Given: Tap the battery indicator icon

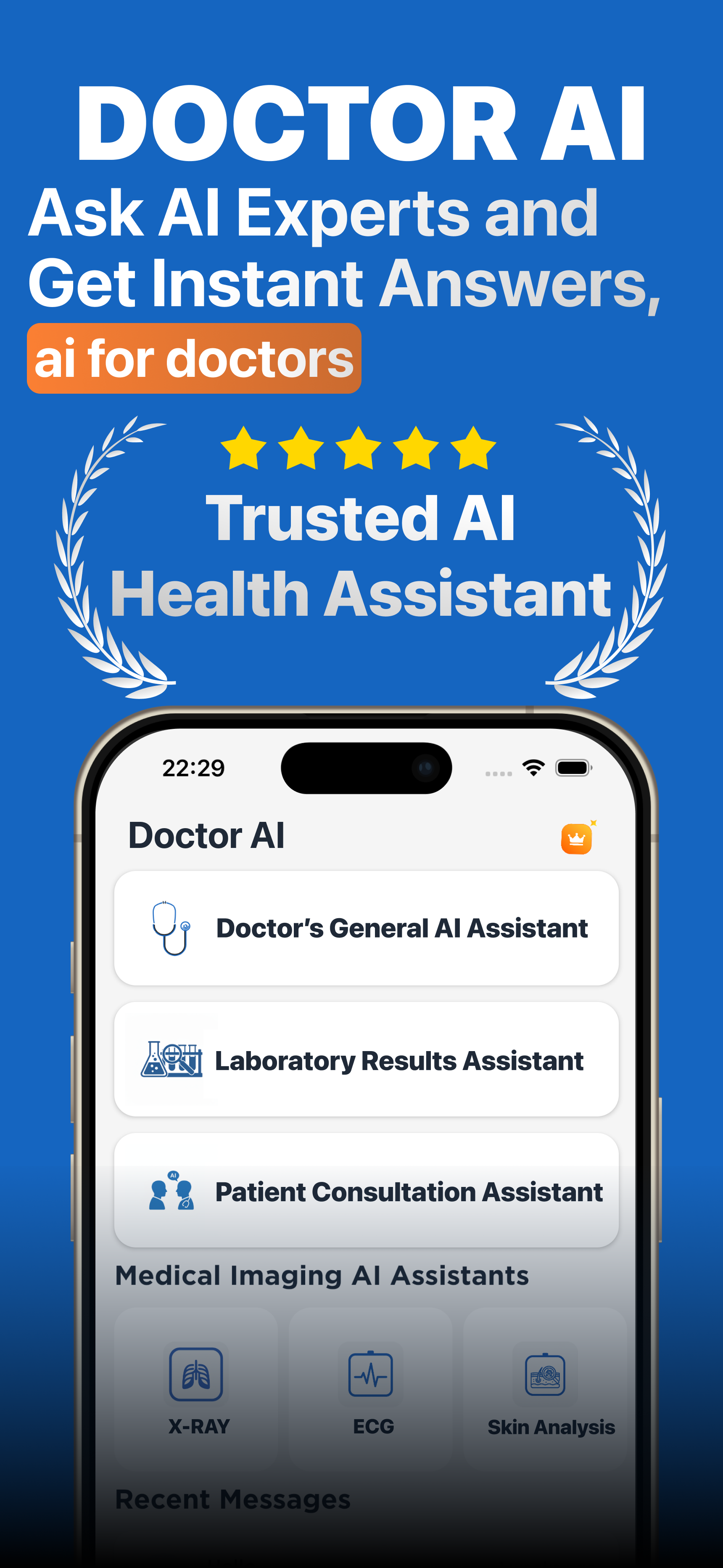Looking at the screenshot, I should pyautogui.click(x=573, y=768).
